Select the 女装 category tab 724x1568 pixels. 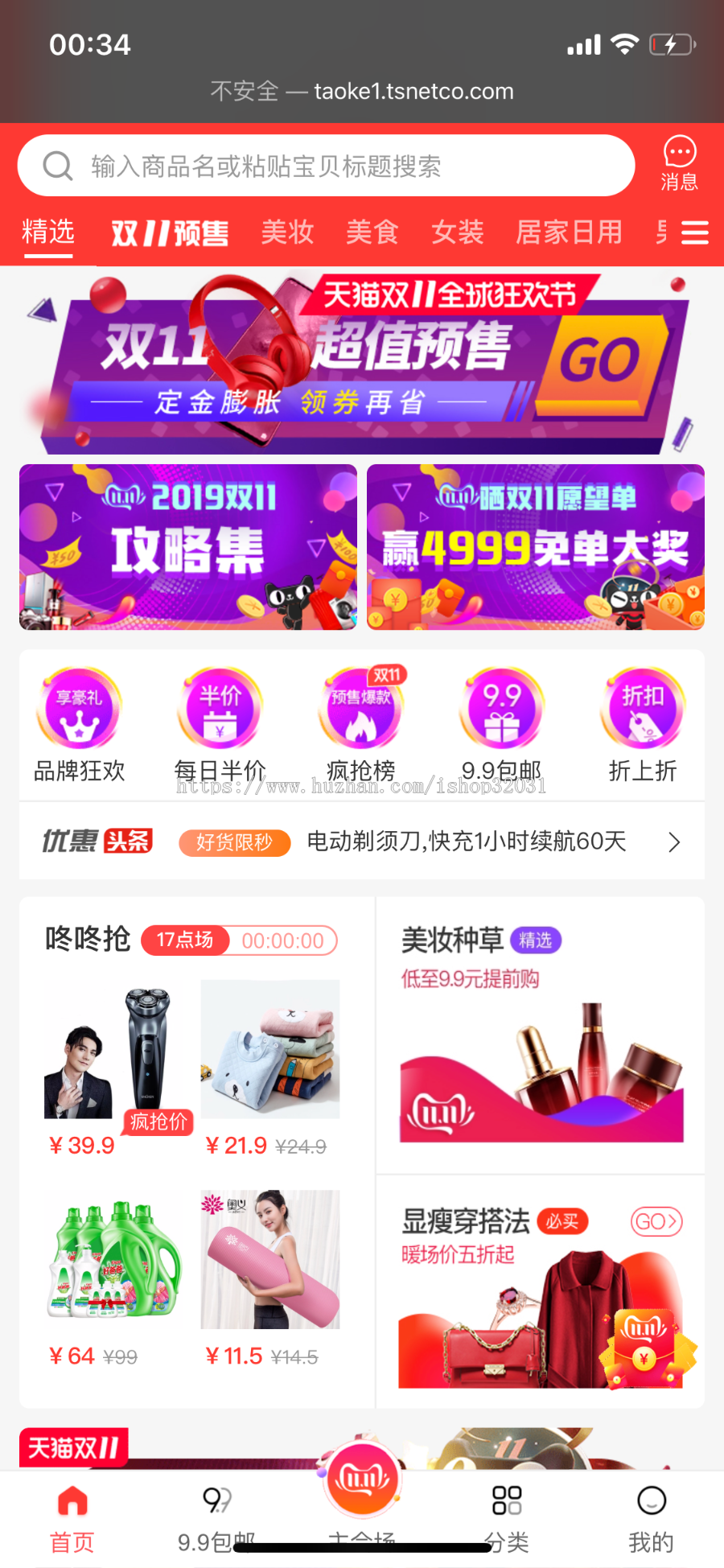click(457, 233)
